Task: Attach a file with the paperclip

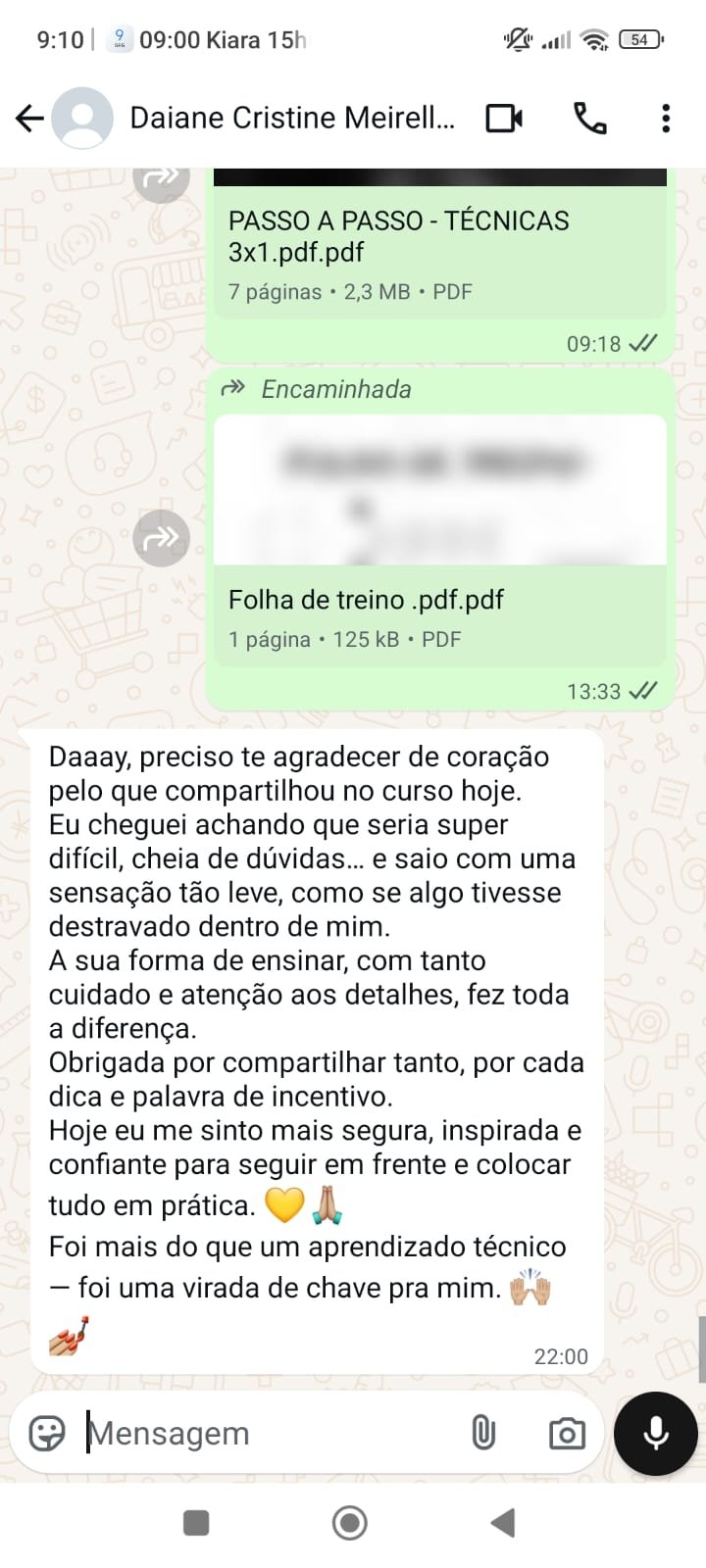Action: point(482,1433)
